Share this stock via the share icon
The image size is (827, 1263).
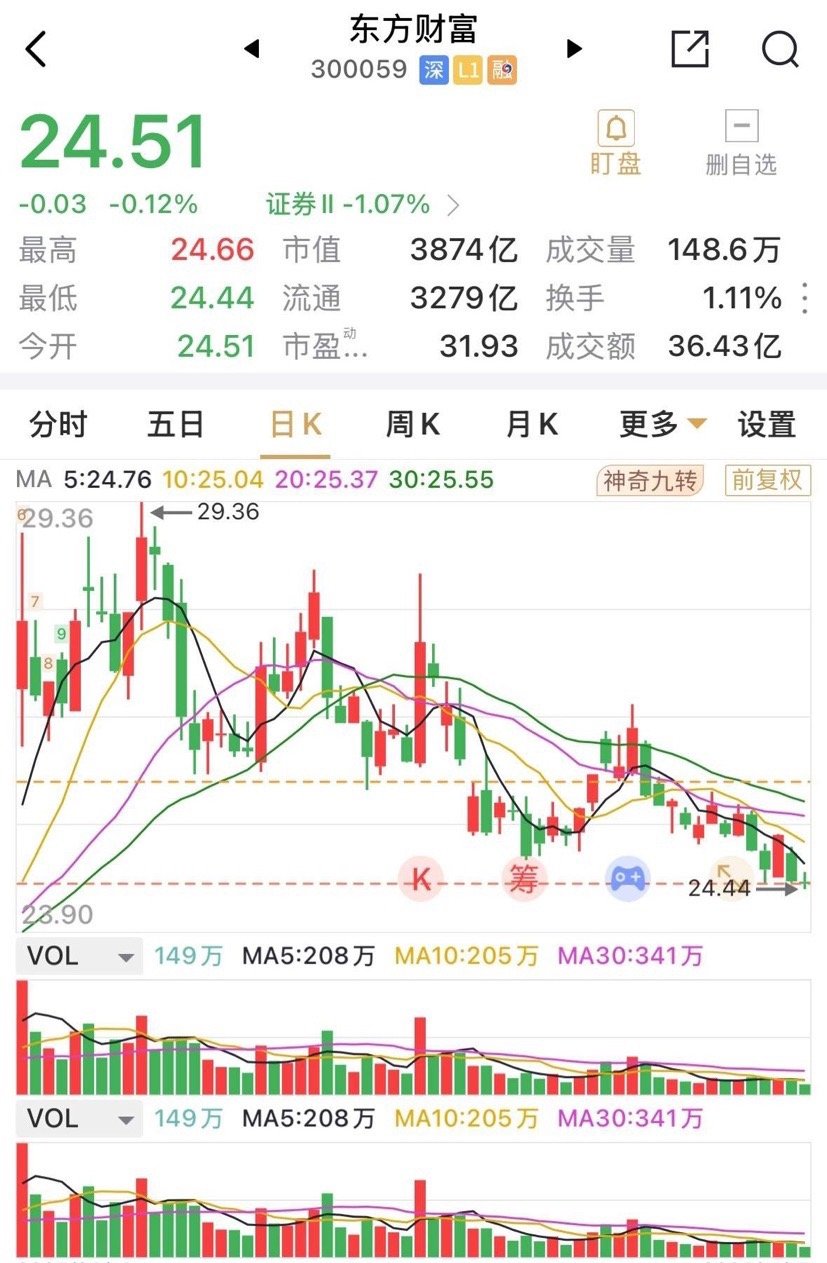(x=690, y=49)
